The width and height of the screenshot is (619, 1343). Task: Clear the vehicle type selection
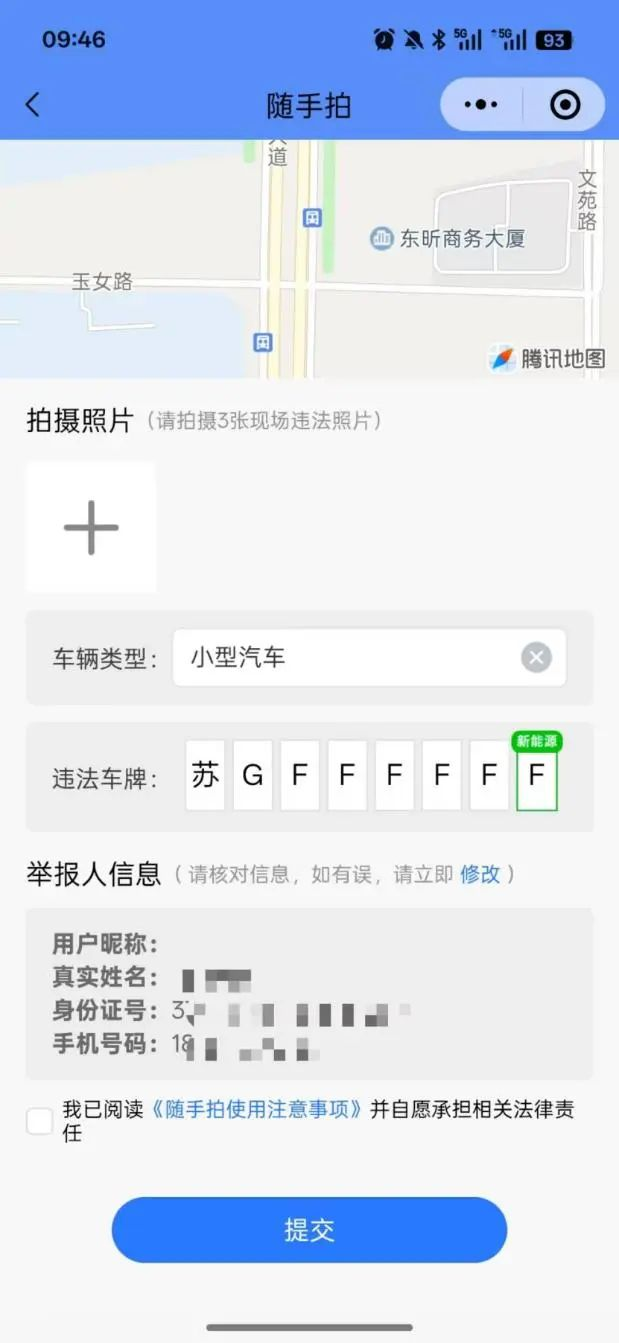pos(536,657)
